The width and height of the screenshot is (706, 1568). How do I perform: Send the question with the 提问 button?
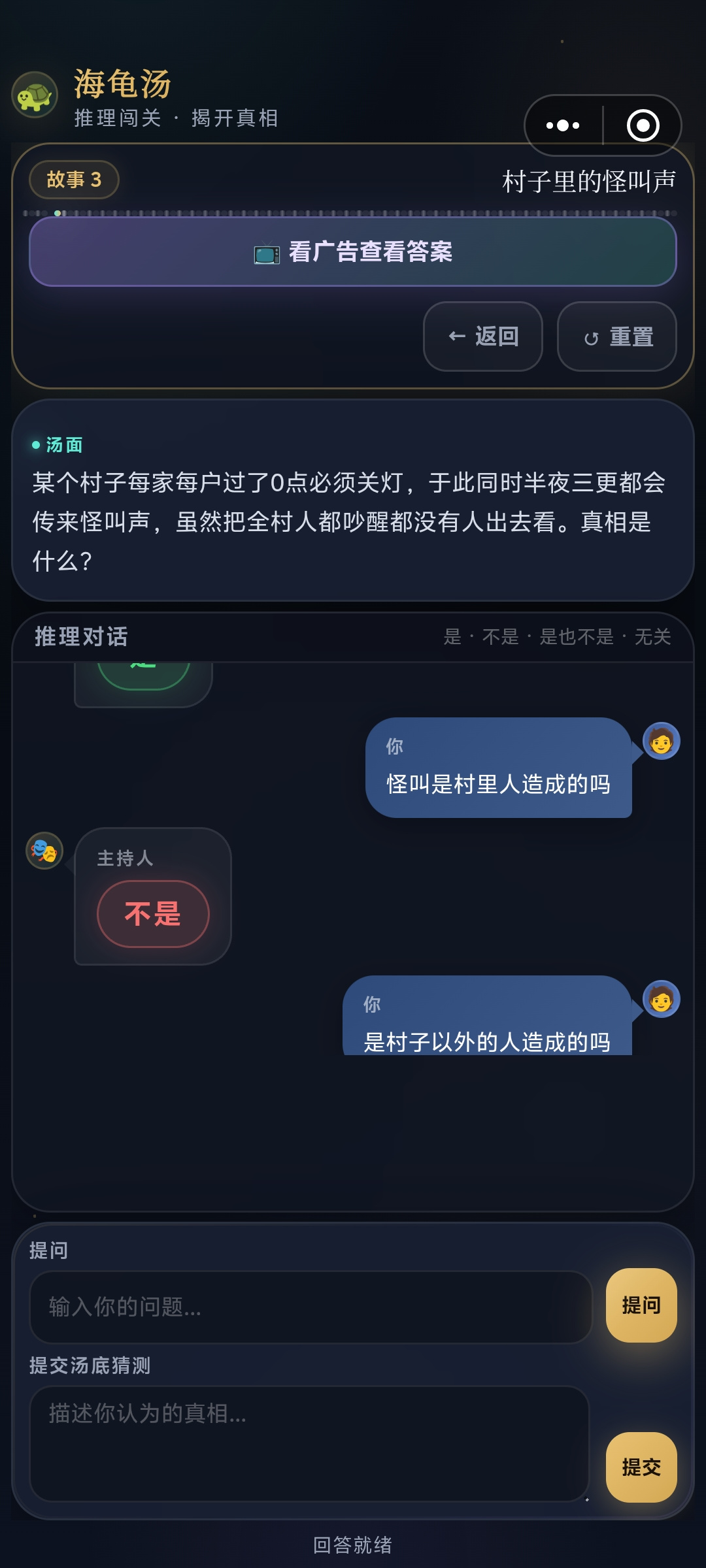[x=641, y=1305]
